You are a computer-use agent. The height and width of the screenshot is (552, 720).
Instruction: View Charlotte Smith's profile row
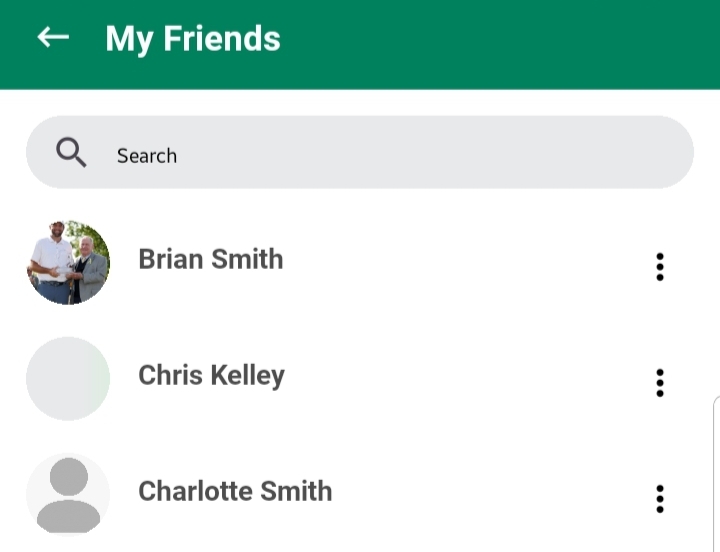pos(235,492)
